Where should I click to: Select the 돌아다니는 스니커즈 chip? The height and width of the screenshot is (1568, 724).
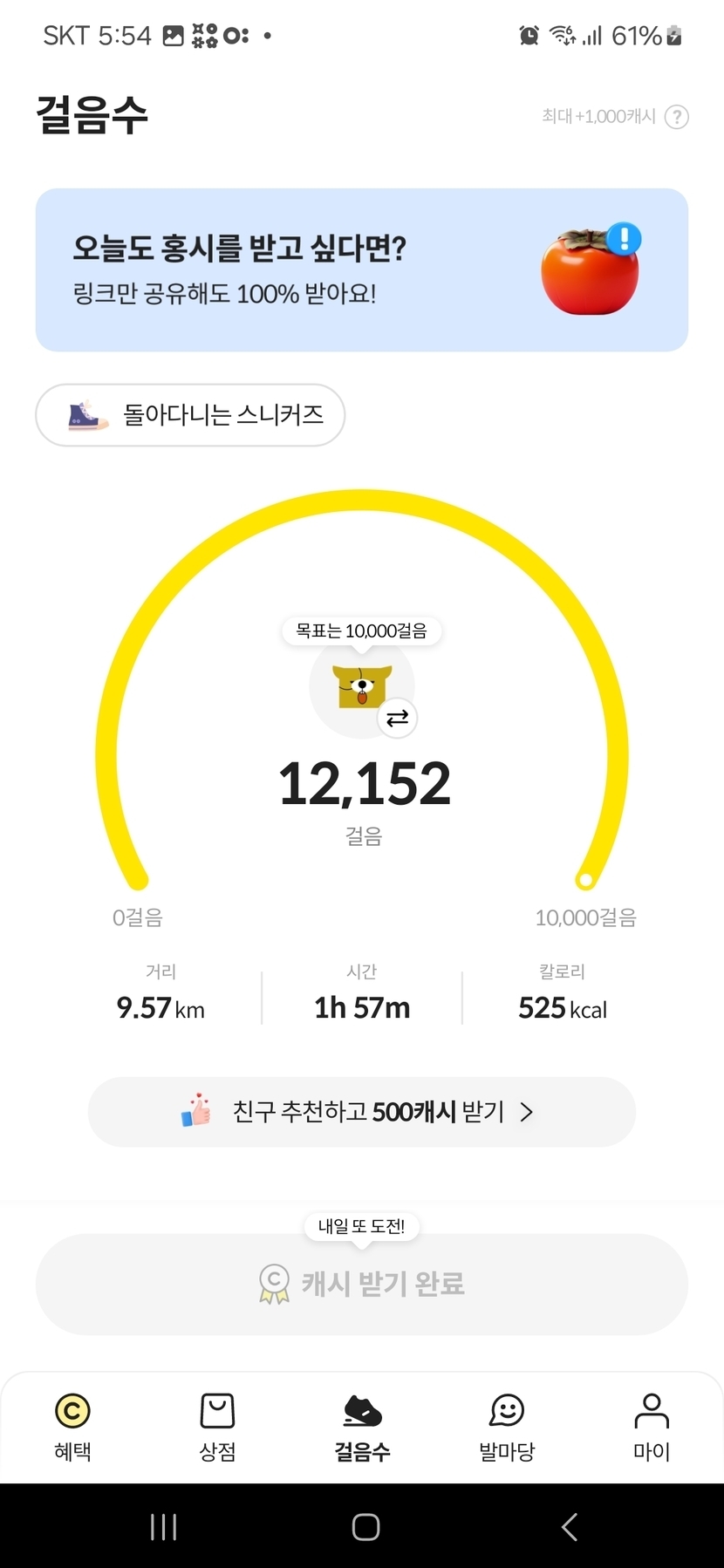190,415
